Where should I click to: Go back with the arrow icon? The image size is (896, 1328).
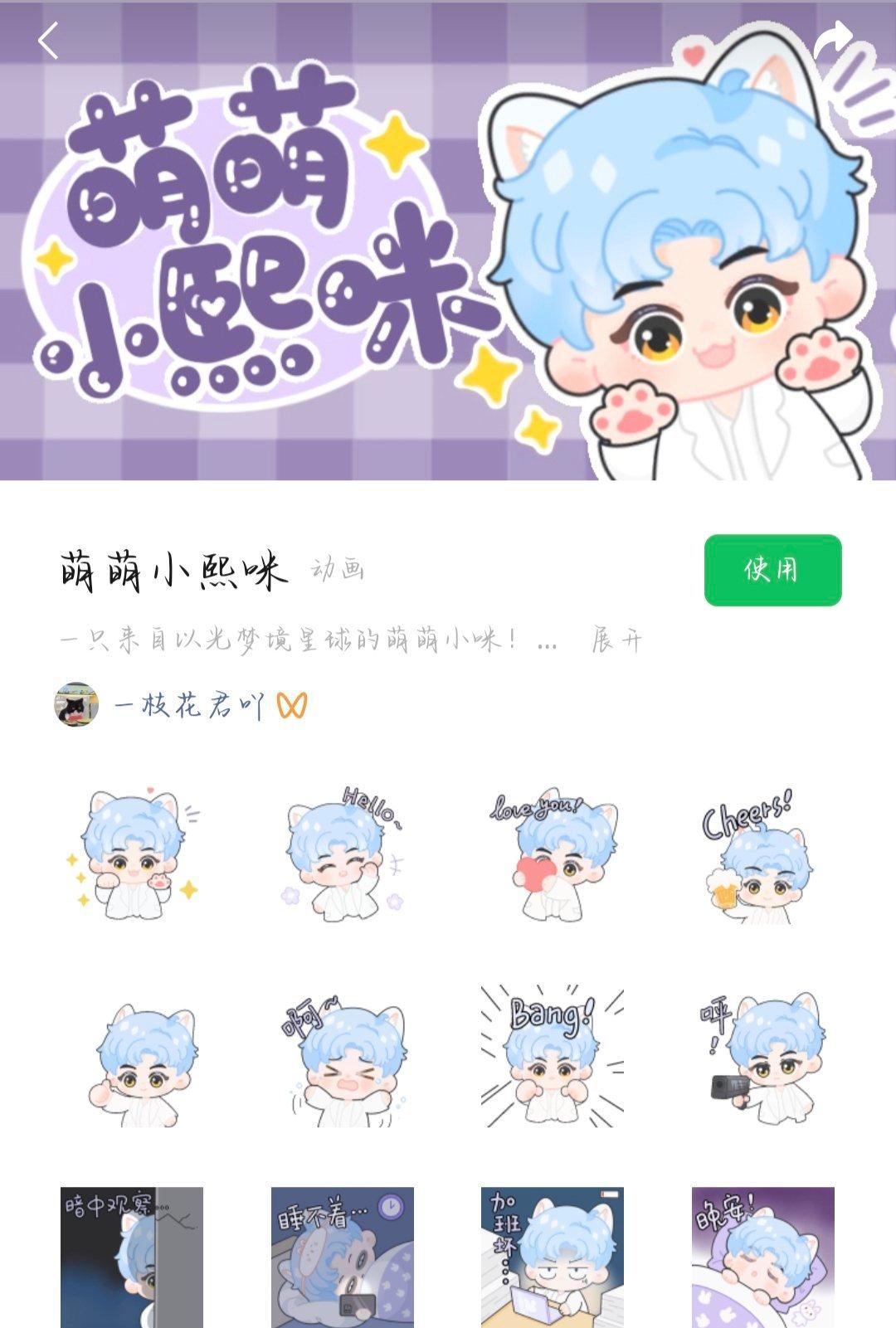(48, 40)
